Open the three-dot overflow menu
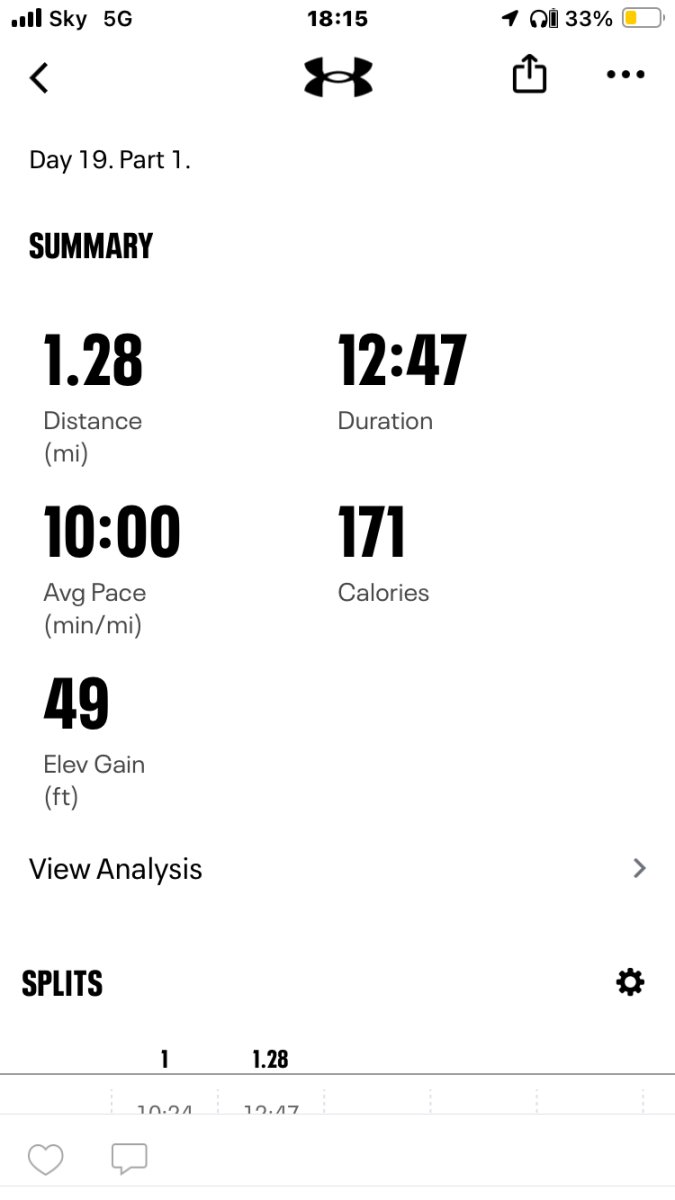The height and width of the screenshot is (1200, 675). click(625, 76)
